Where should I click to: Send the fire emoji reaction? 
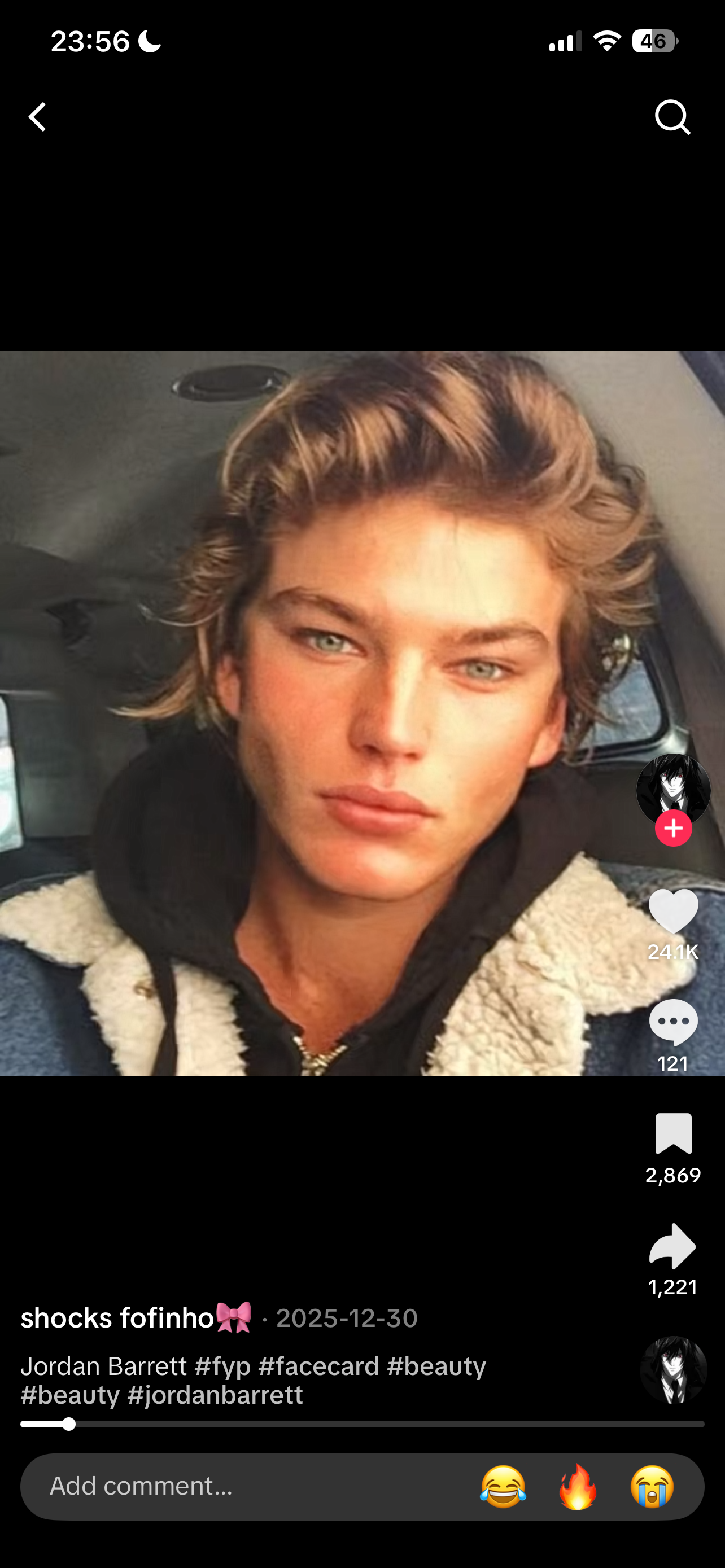(x=578, y=1486)
